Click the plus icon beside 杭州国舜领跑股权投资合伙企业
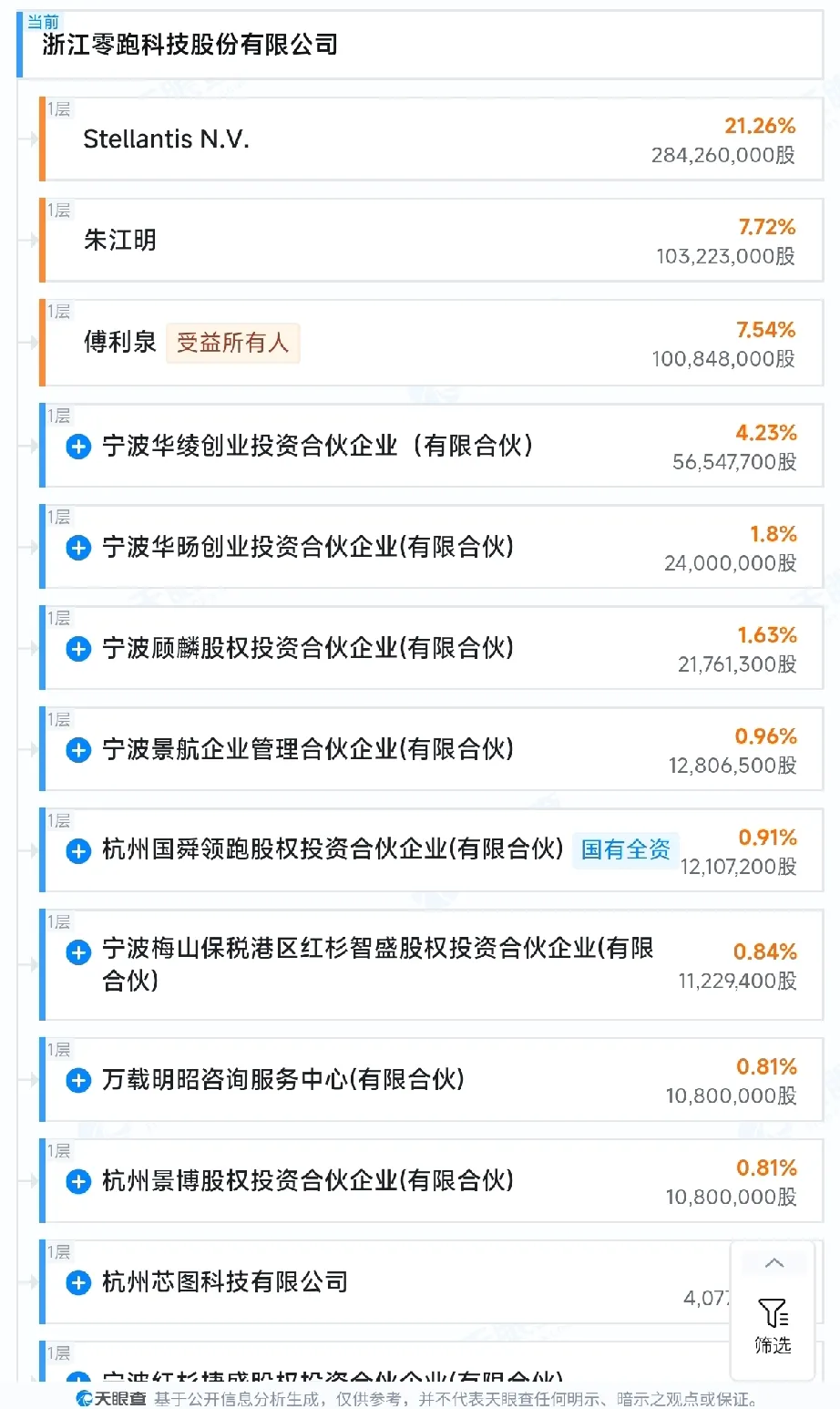840x1409 pixels. pyautogui.click(x=77, y=851)
